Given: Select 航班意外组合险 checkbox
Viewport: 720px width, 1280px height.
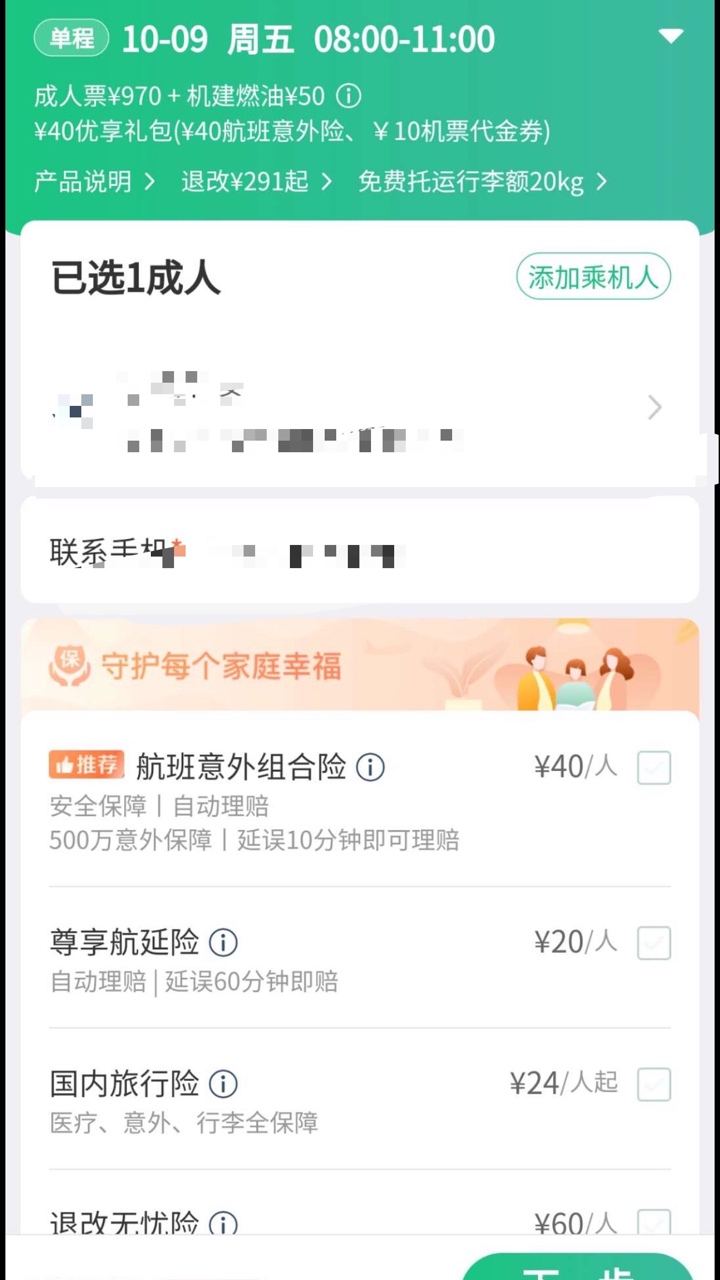Looking at the screenshot, I should (654, 768).
